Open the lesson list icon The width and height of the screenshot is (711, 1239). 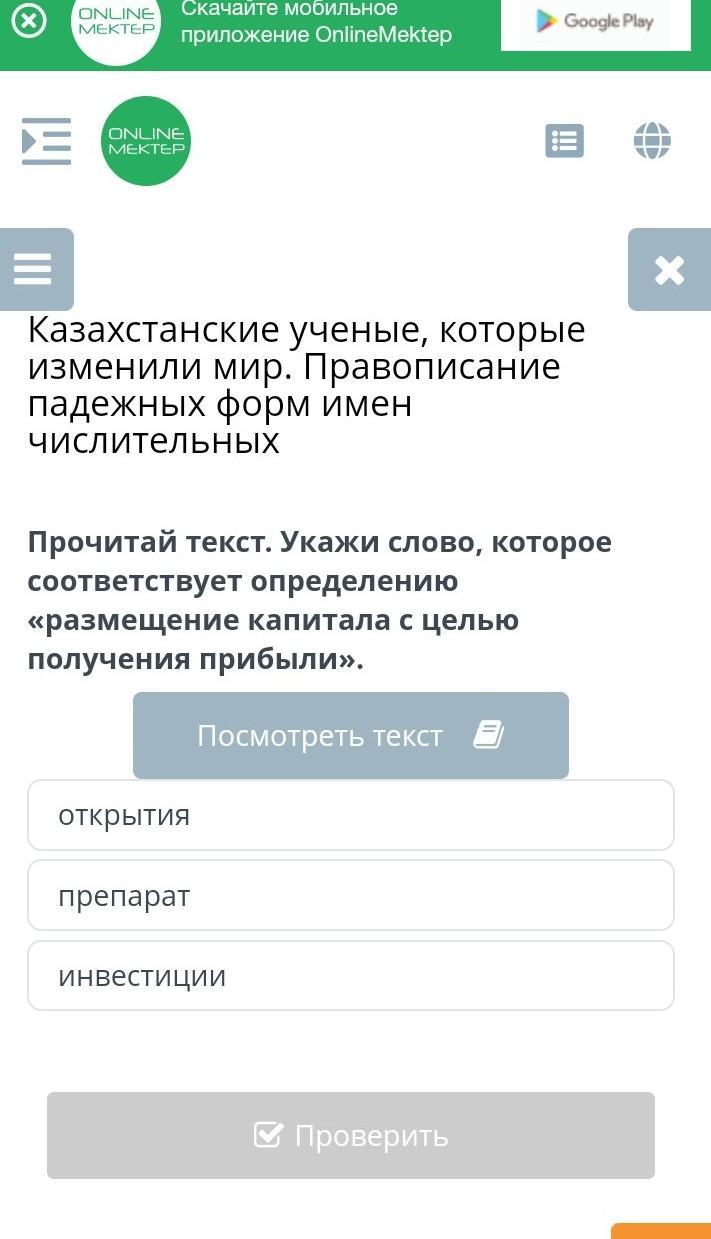tap(564, 141)
